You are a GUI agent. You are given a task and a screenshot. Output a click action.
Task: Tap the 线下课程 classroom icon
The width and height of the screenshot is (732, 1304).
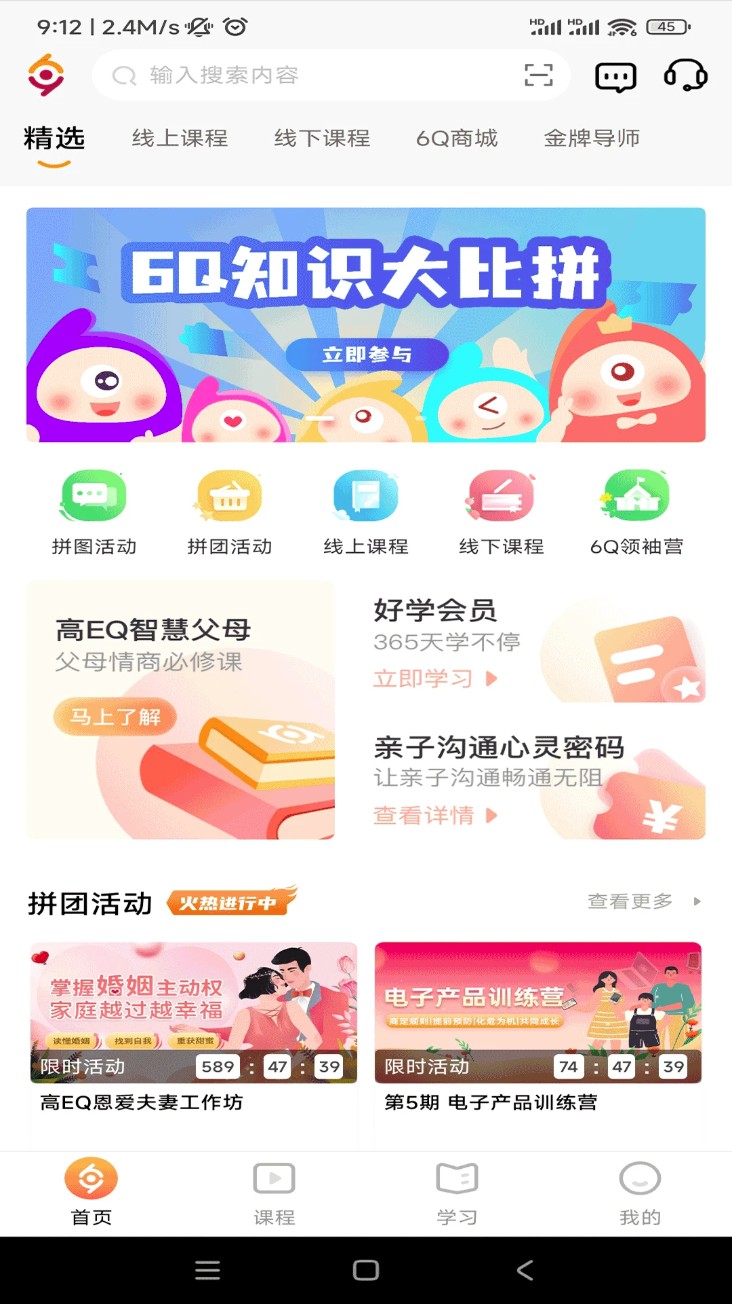point(501,497)
